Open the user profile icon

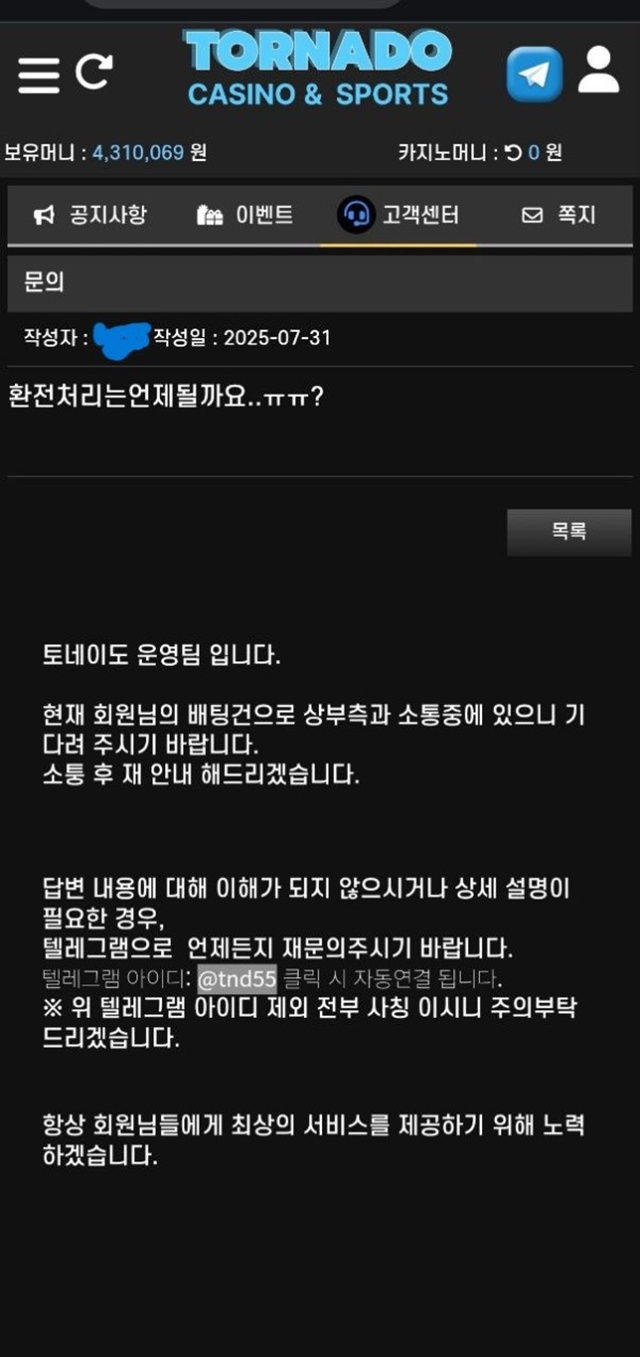[x=598, y=71]
